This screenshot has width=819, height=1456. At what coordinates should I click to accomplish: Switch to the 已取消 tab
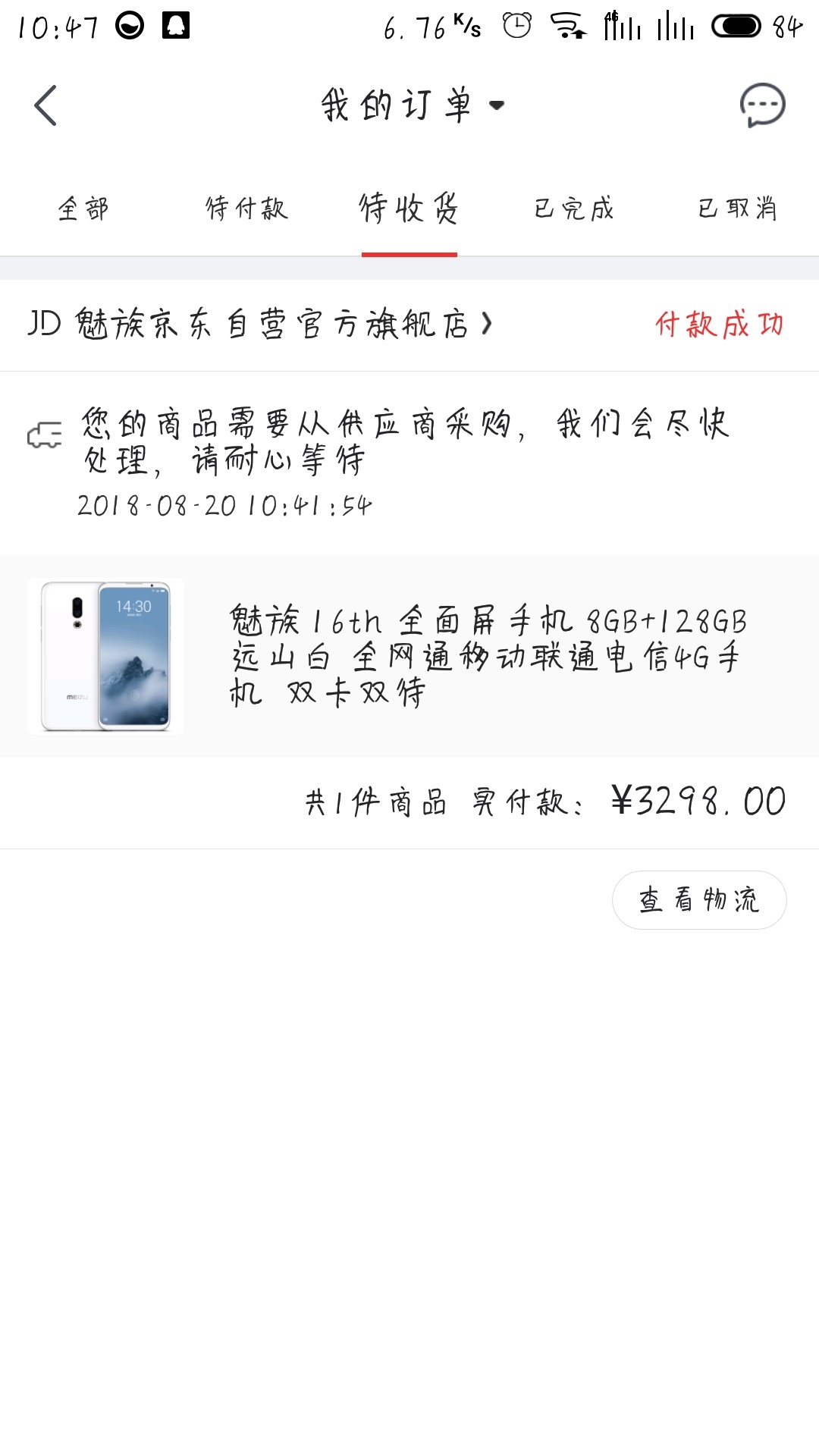(737, 209)
